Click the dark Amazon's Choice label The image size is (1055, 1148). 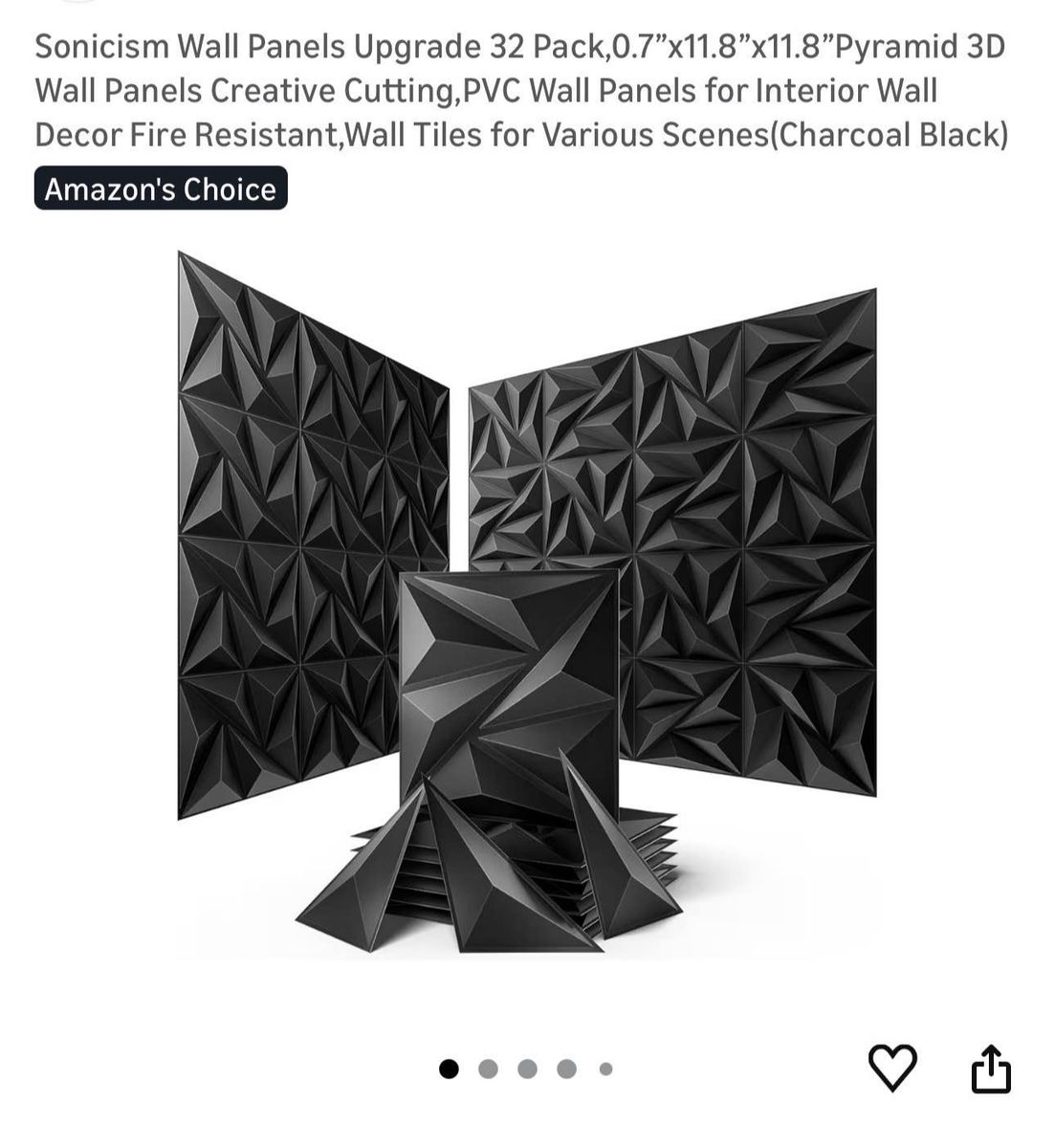click(159, 188)
